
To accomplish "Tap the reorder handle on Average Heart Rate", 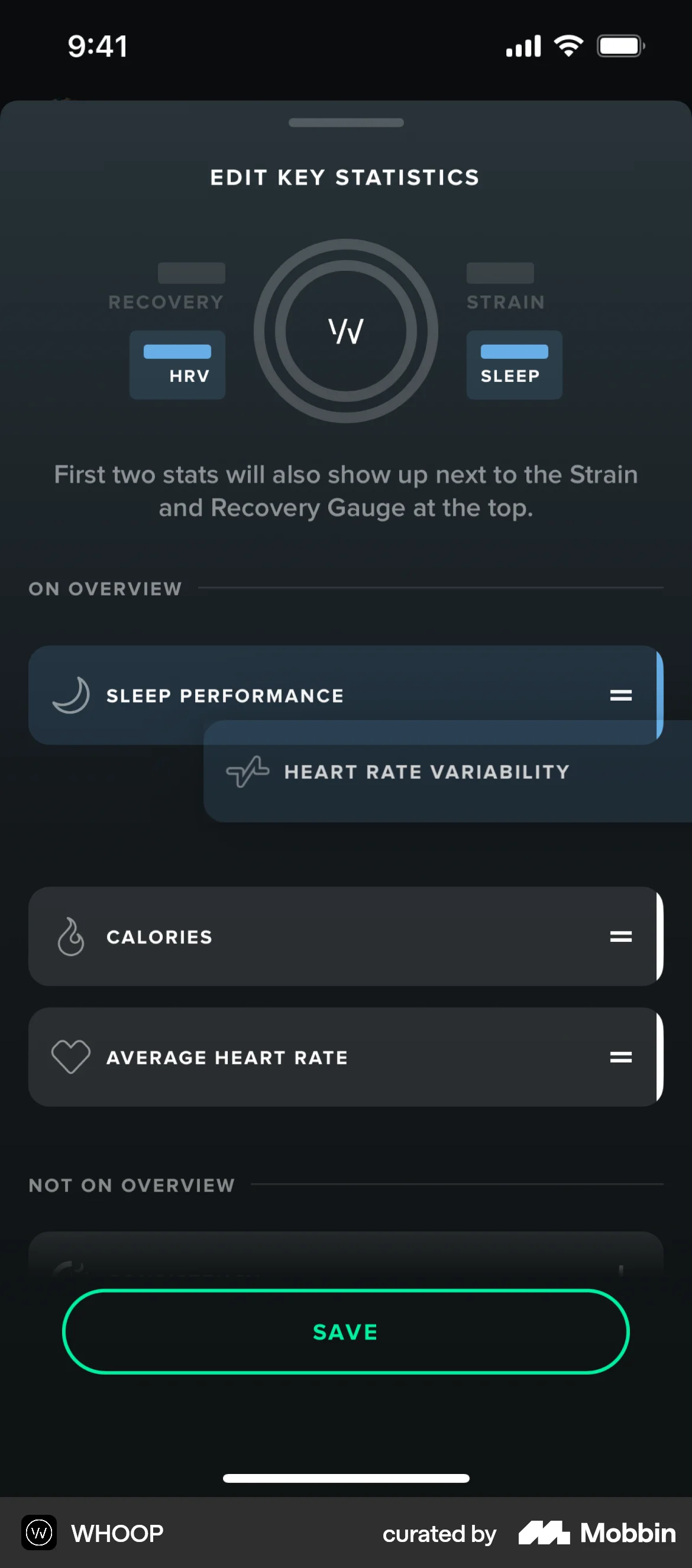I will coord(620,1057).
